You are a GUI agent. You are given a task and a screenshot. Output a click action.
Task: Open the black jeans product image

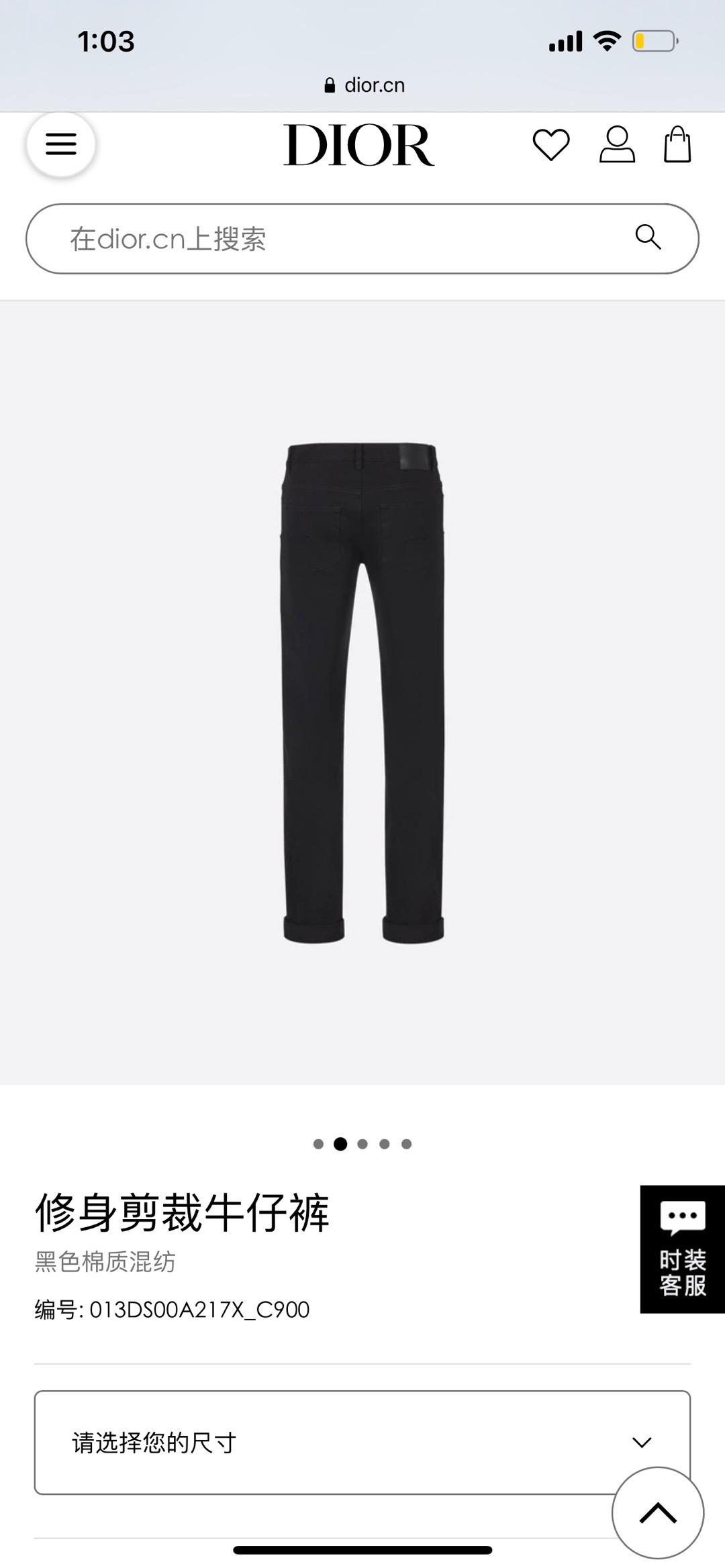pos(362,692)
